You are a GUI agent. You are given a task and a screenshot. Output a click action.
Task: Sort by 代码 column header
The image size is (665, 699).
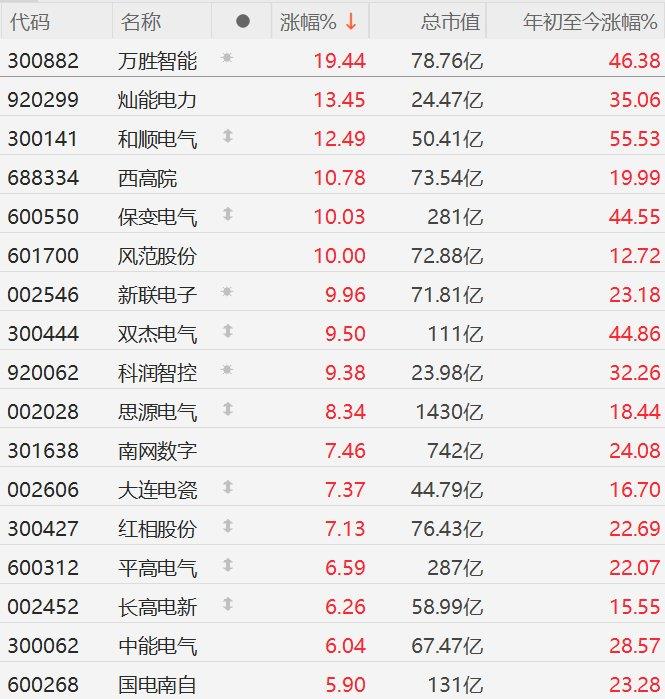(28, 21)
